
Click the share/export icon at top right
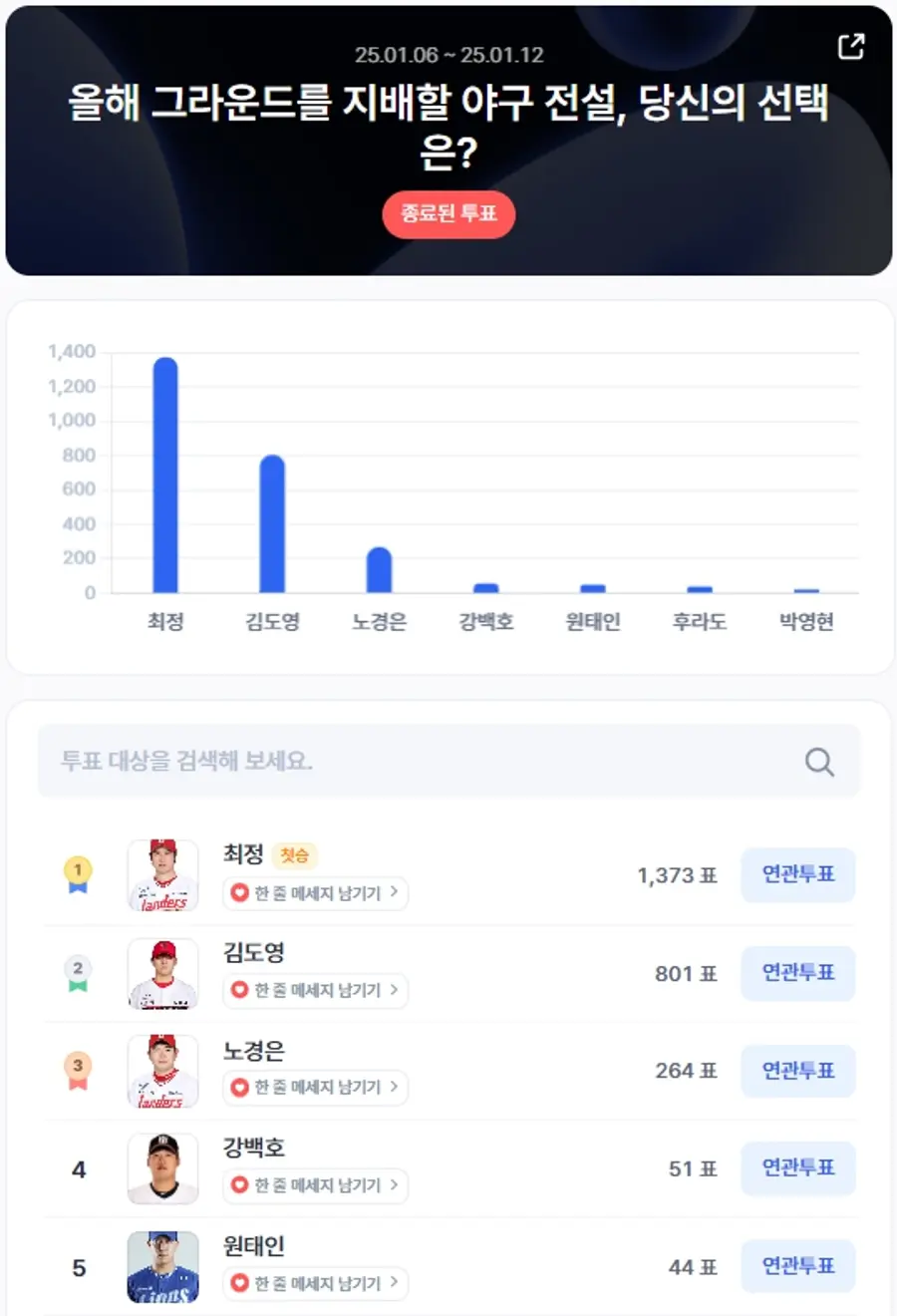tap(851, 44)
